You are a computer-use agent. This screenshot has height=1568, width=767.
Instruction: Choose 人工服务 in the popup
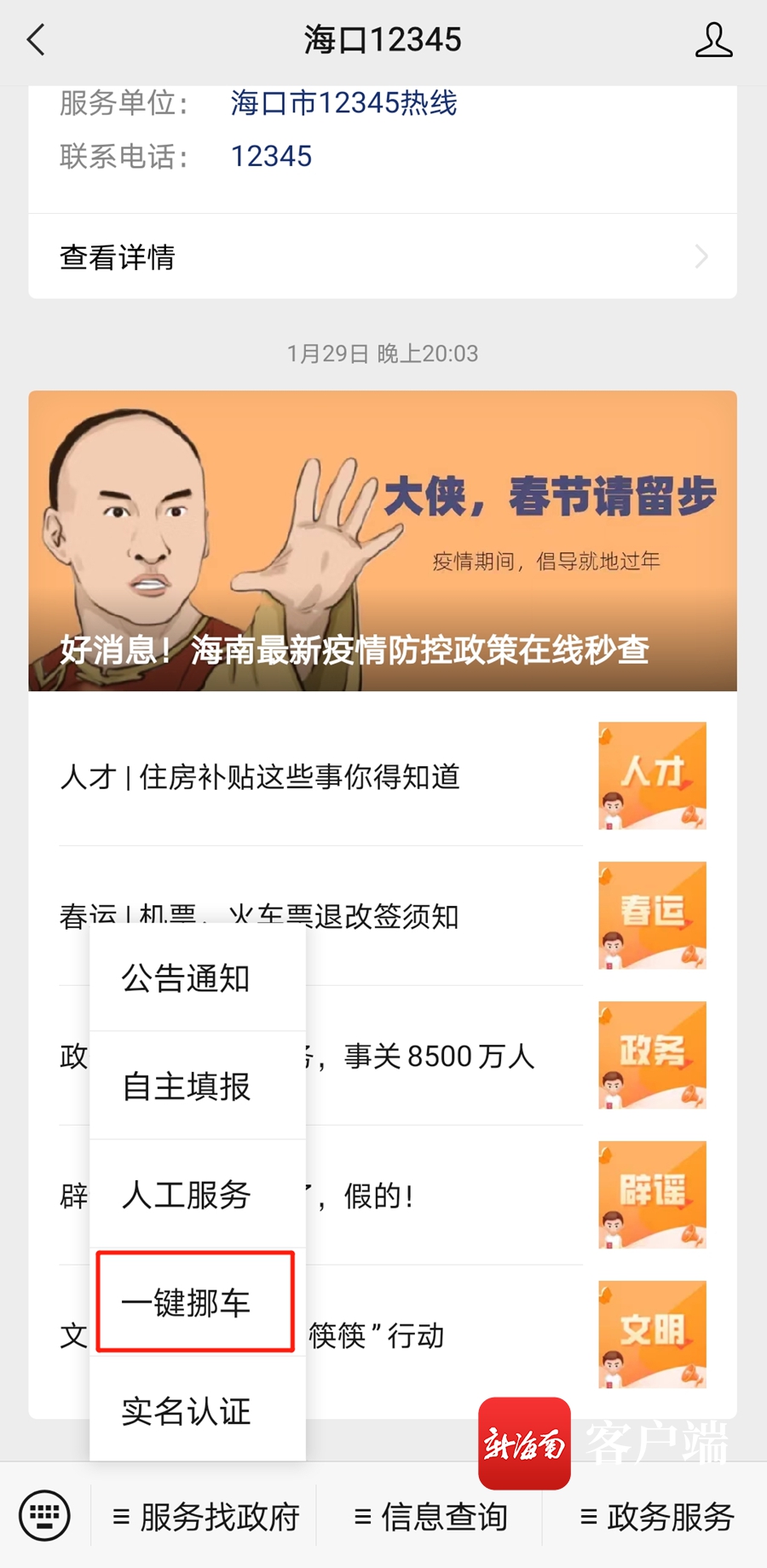click(186, 1195)
